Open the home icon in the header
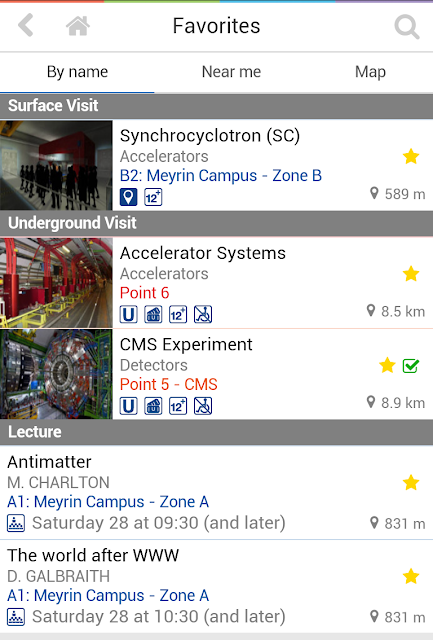Viewport: 433px width, 640px height. pyautogui.click(x=78, y=26)
